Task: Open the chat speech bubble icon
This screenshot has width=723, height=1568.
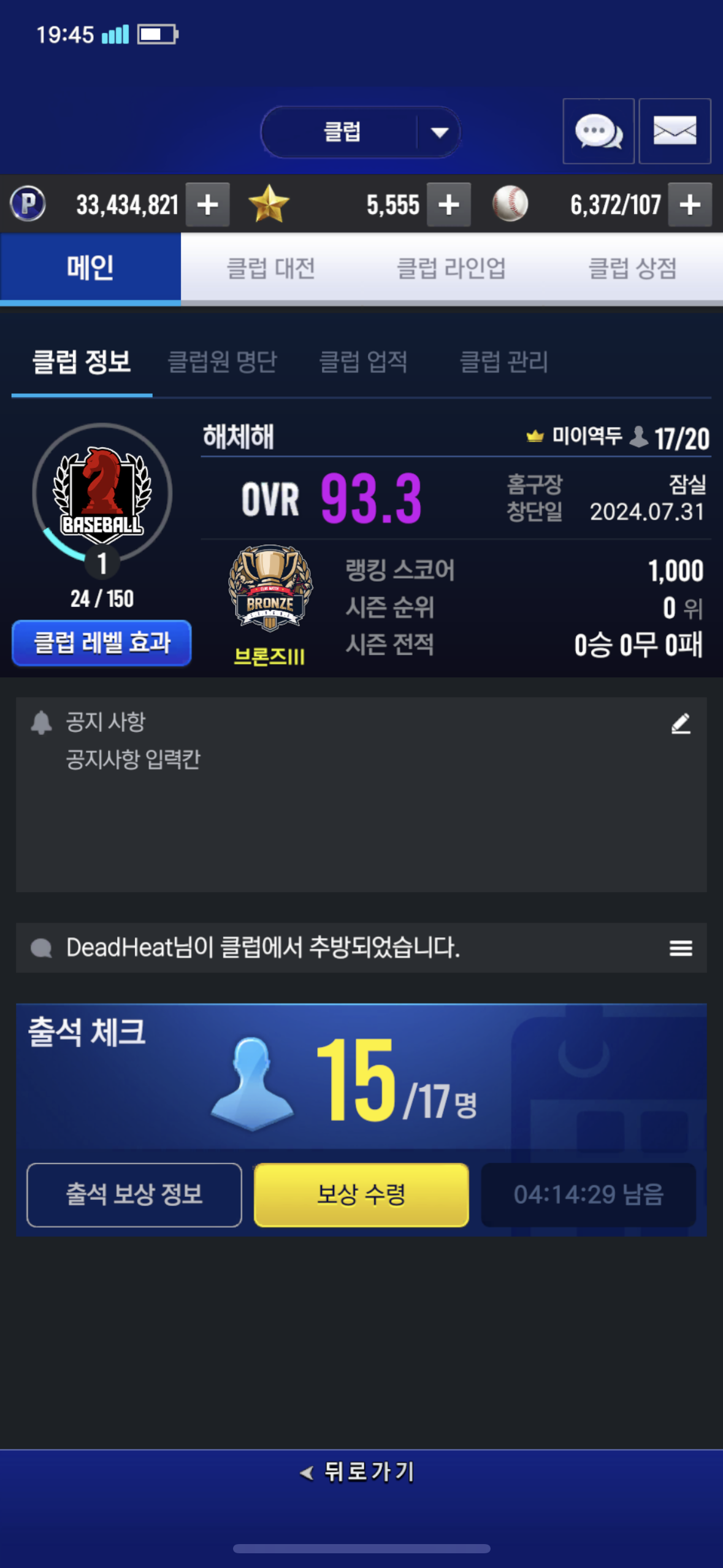Action: (598, 131)
